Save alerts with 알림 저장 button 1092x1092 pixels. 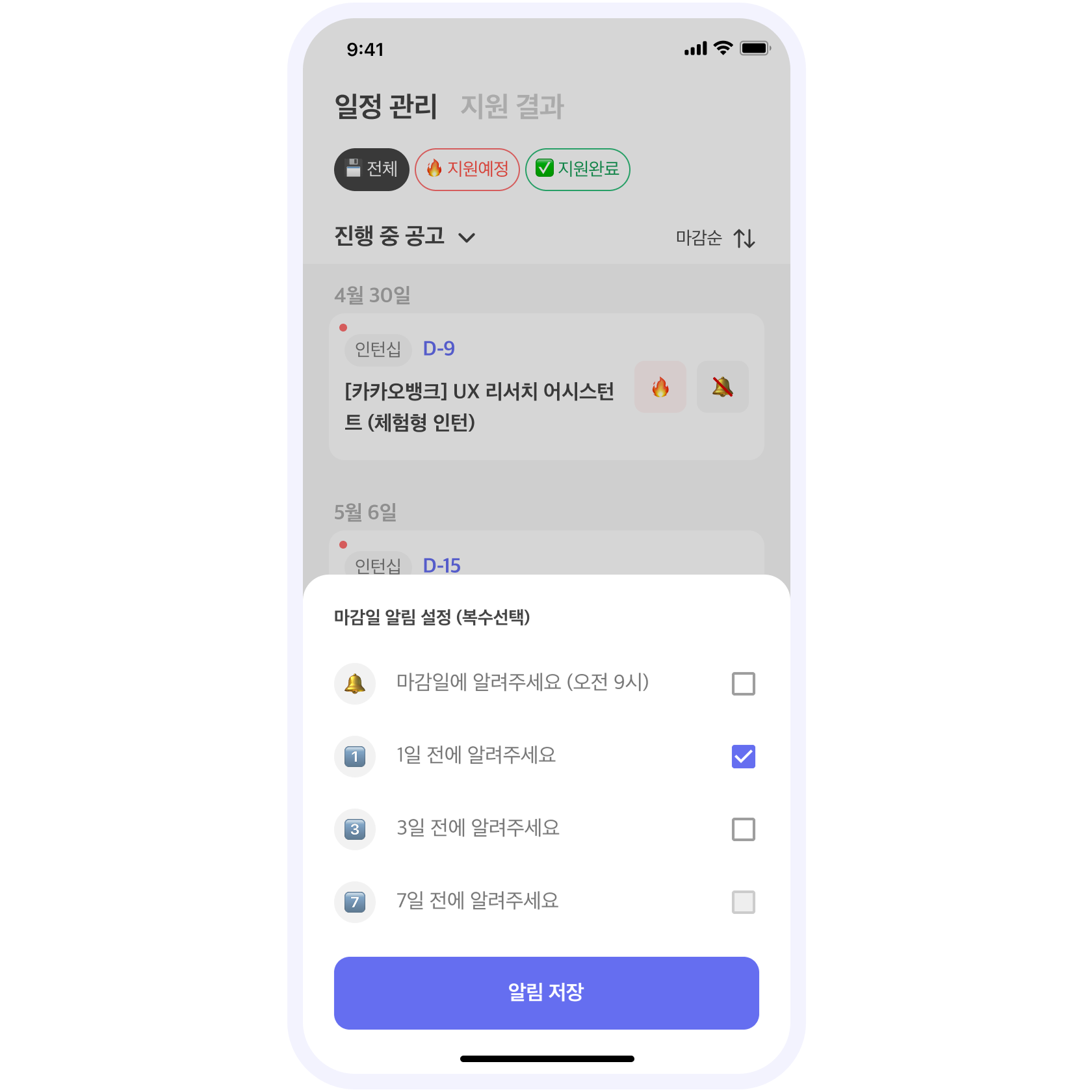[546, 993]
